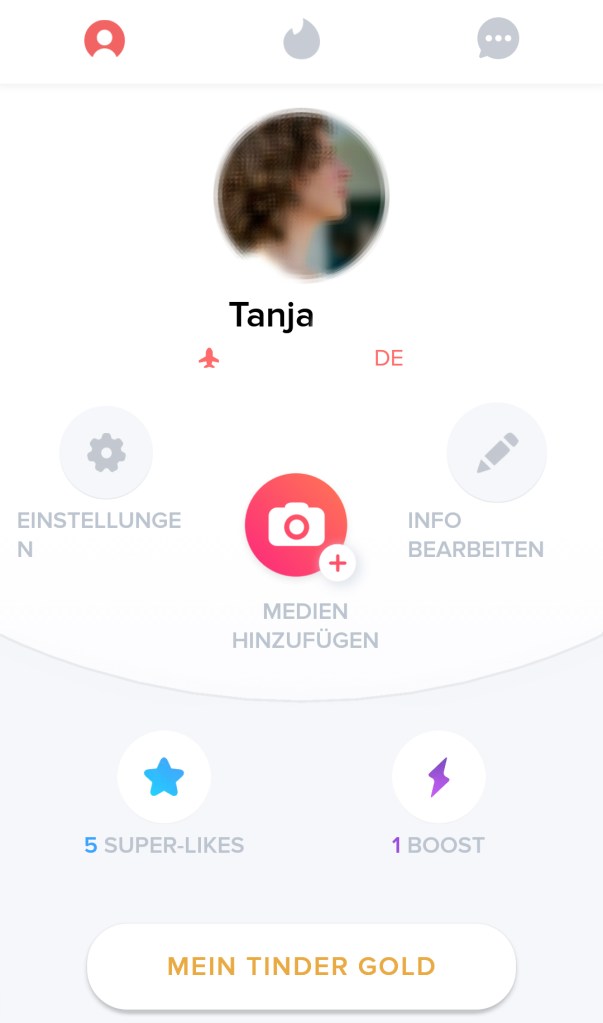Go to the flame swipe tab

tap(301, 40)
